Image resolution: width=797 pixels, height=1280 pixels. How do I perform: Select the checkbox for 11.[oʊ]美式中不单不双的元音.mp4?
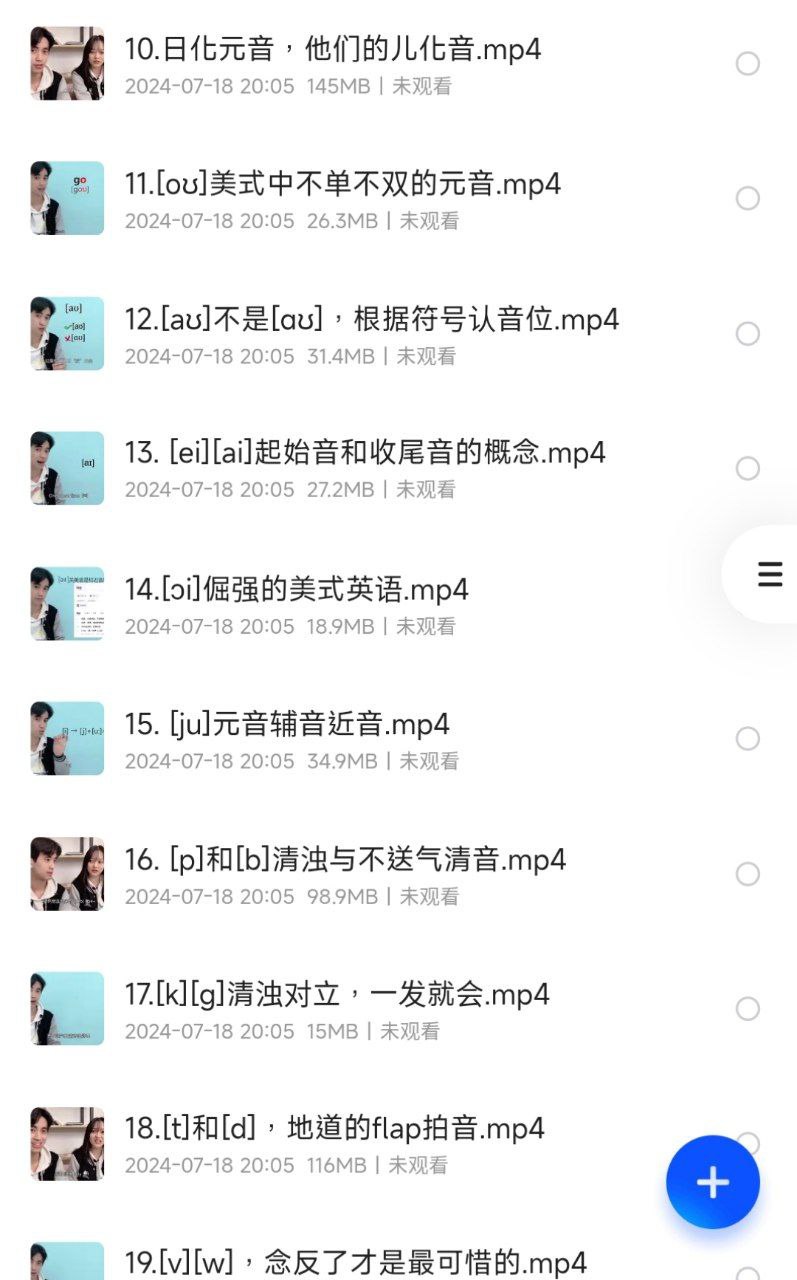tap(748, 198)
